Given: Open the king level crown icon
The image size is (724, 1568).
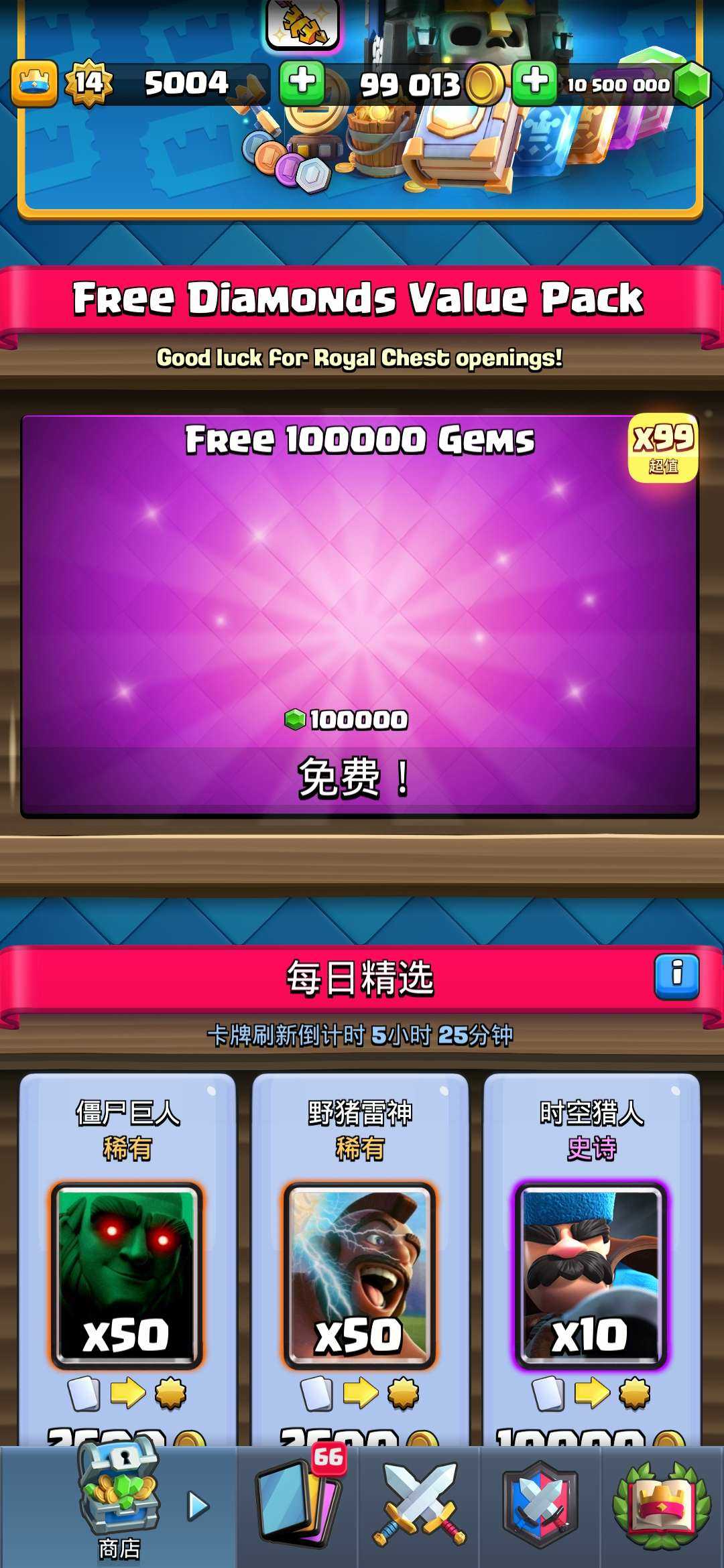Looking at the screenshot, I should coord(34,84).
